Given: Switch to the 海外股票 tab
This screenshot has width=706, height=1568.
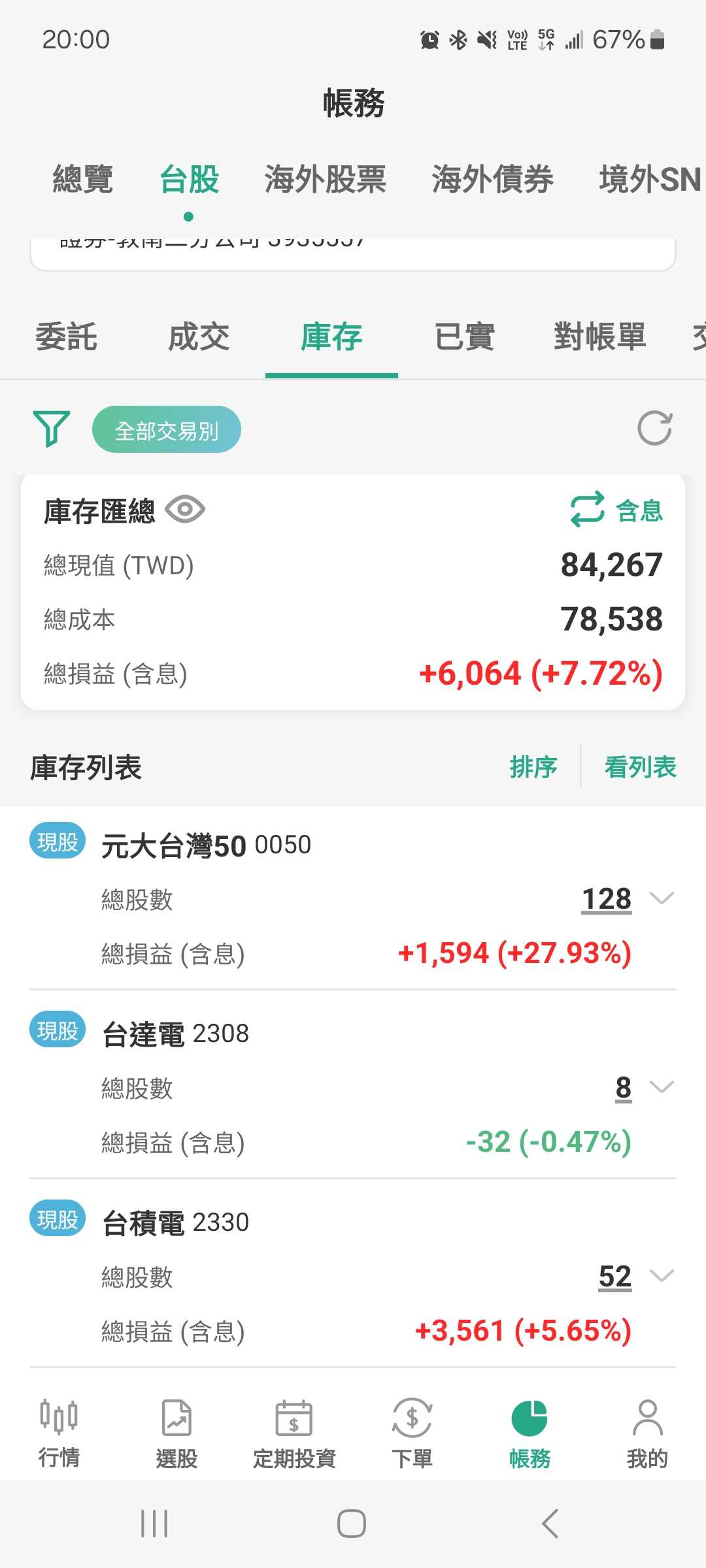Looking at the screenshot, I should [325, 180].
